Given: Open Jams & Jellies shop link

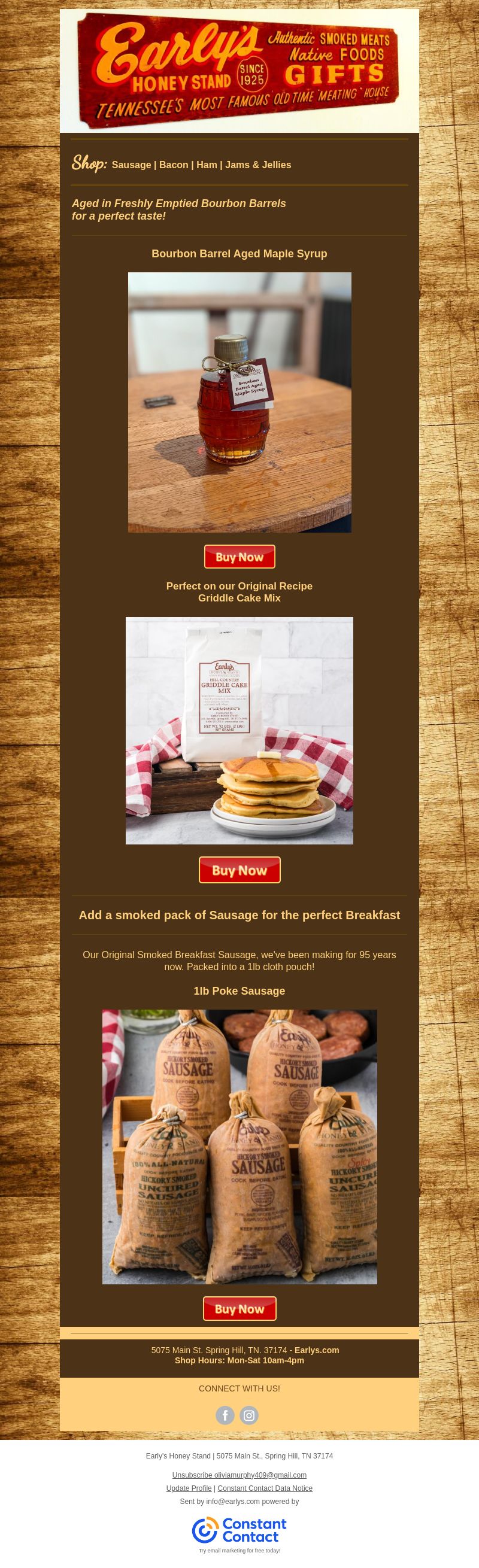Looking at the screenshot, I should [258, 165].
